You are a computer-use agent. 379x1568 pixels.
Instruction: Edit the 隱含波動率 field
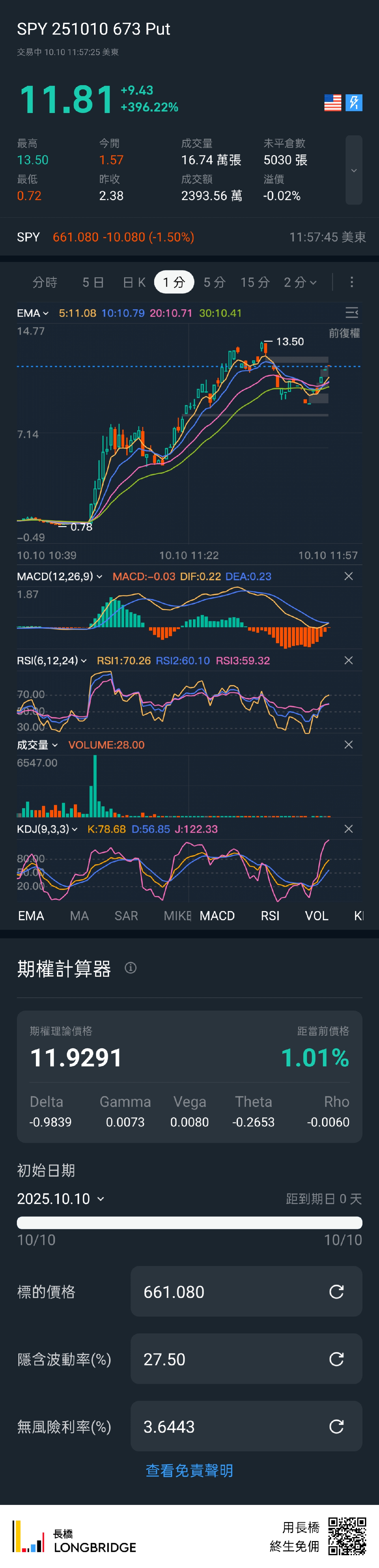click(x=232, y=1359)
